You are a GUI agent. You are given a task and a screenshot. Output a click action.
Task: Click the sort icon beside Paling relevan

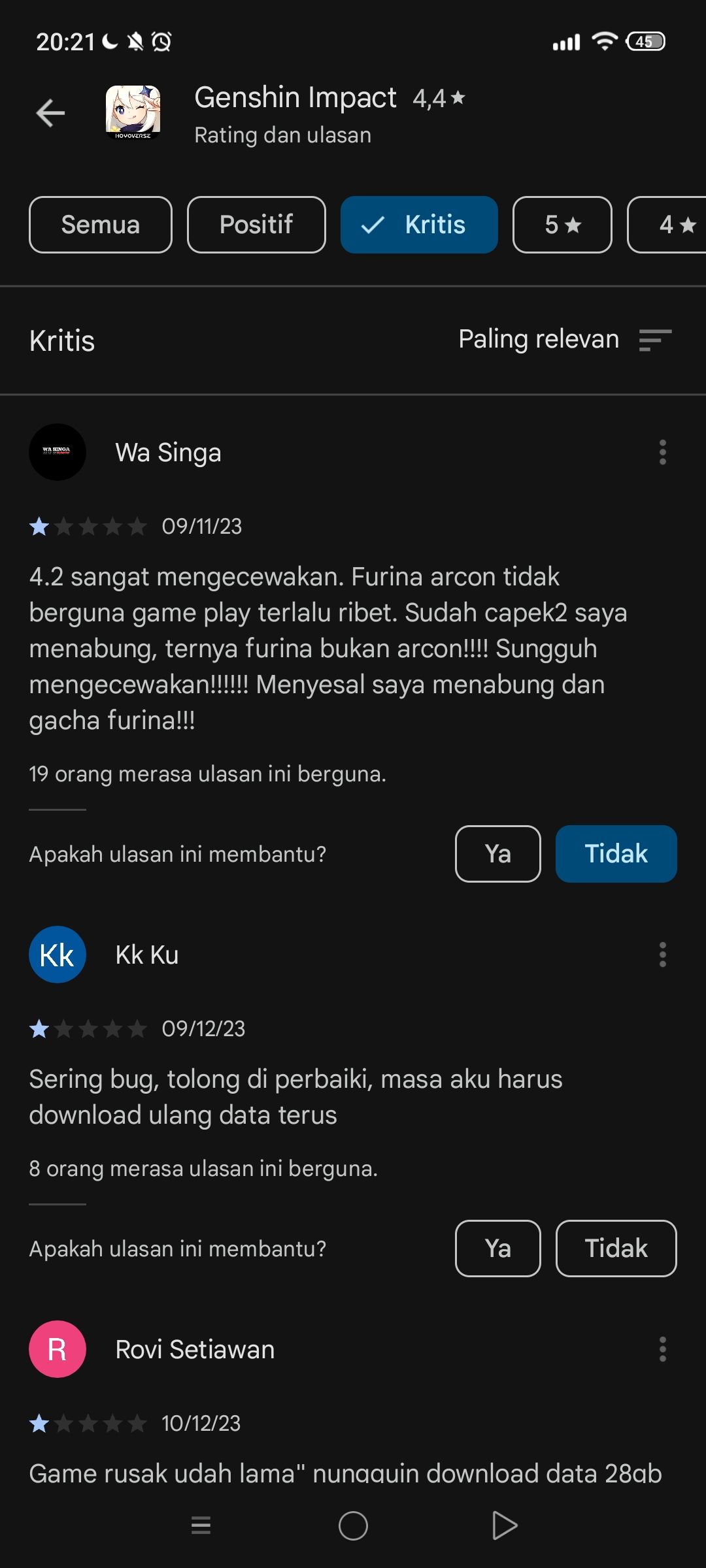pyautogui.click(x=656, y=339)
